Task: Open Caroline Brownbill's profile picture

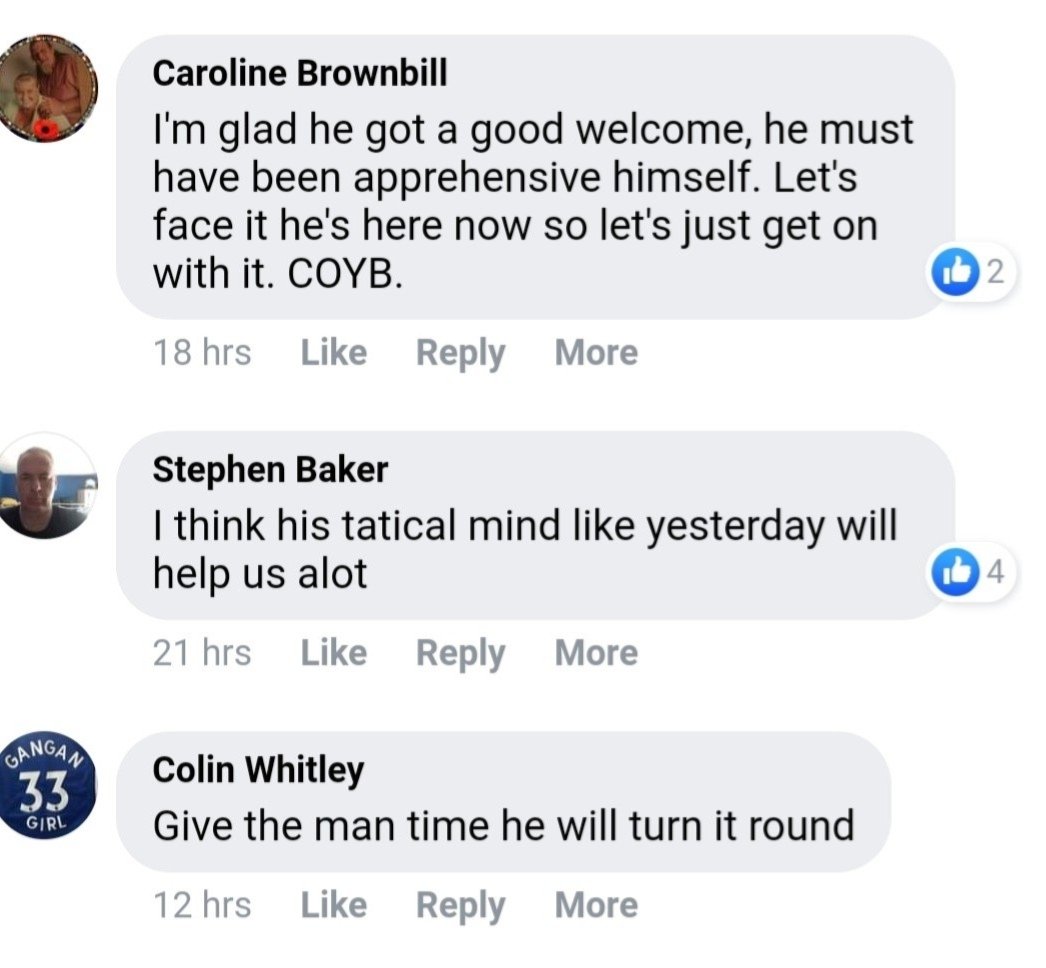Action: click(x=48, y=89)
